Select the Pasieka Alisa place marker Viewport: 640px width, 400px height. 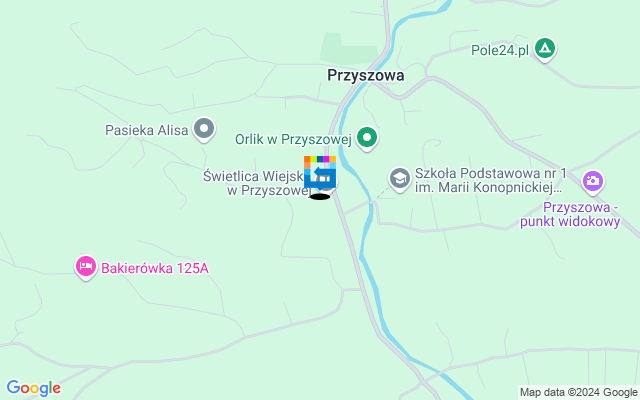click(x=204, y=129)
